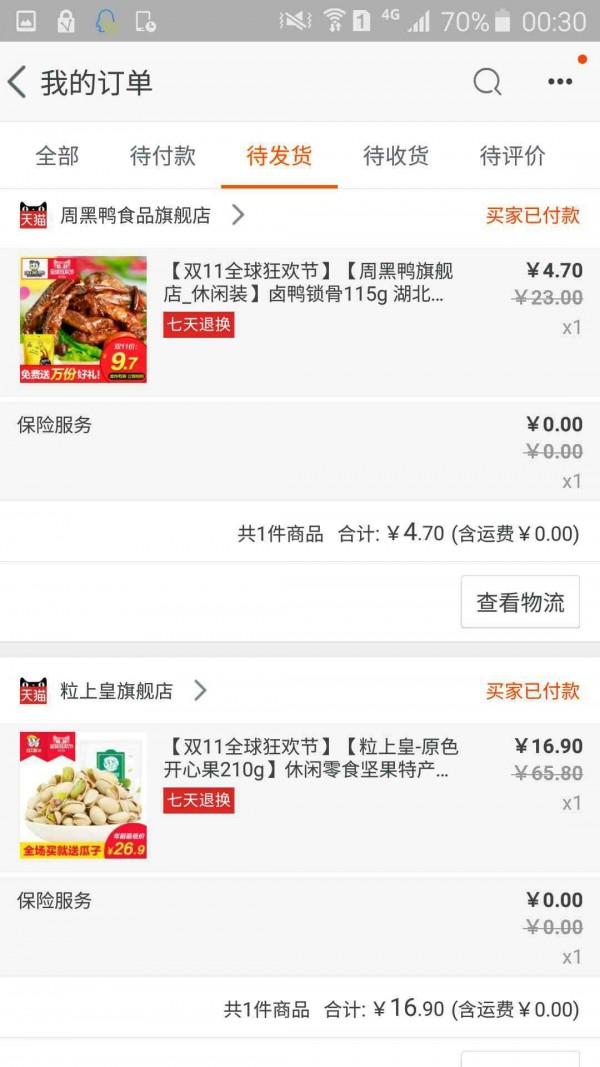Viewport: 600px width, 1067px height.
Task: Open the 卤鸭锁骨115g order item
Action: tap(300, 320)
